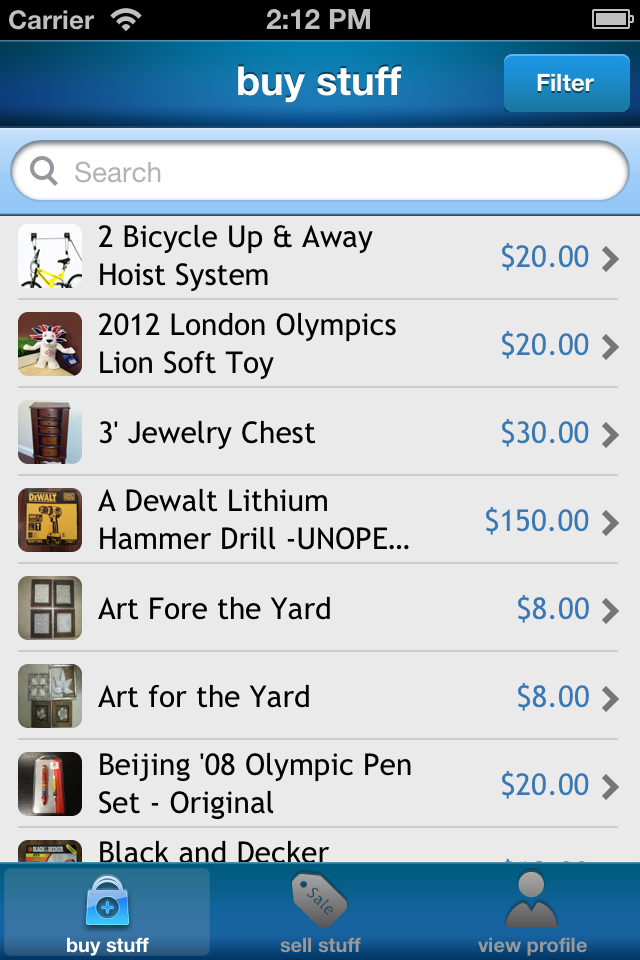Open the 3' Jewelry Chest listing
640x960 pixels.
[x=320, y=432]
